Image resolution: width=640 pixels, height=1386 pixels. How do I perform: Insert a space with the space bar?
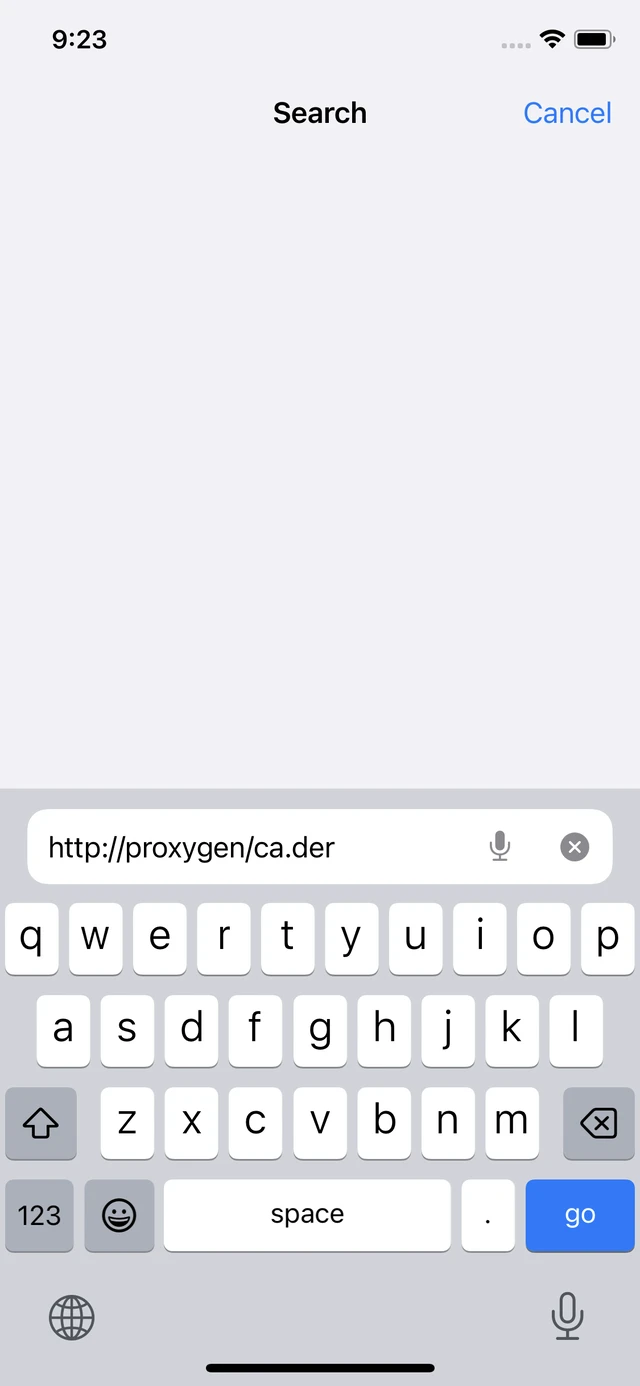[307, 1215]
